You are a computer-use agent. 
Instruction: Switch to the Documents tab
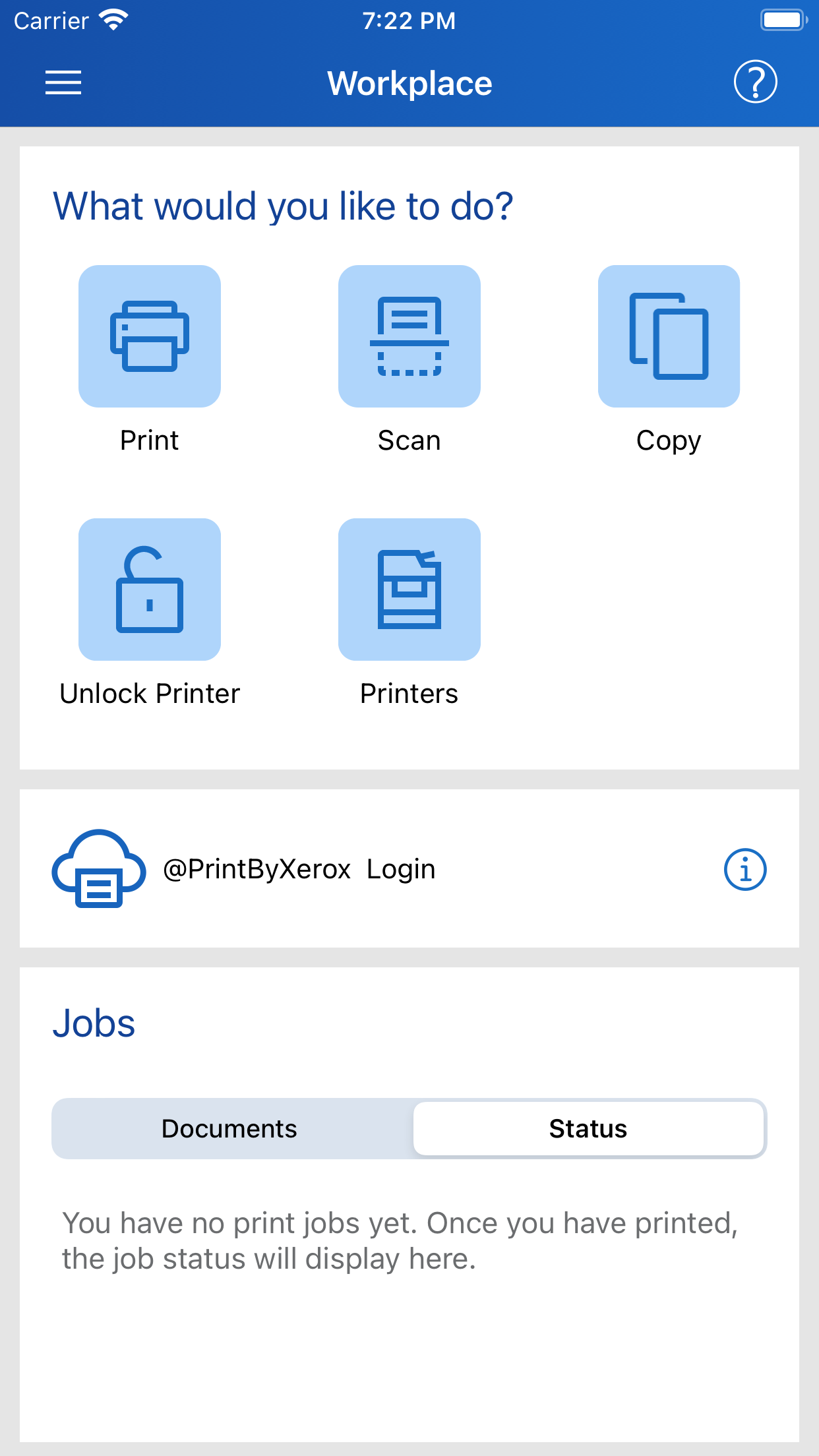point(229,1128)
